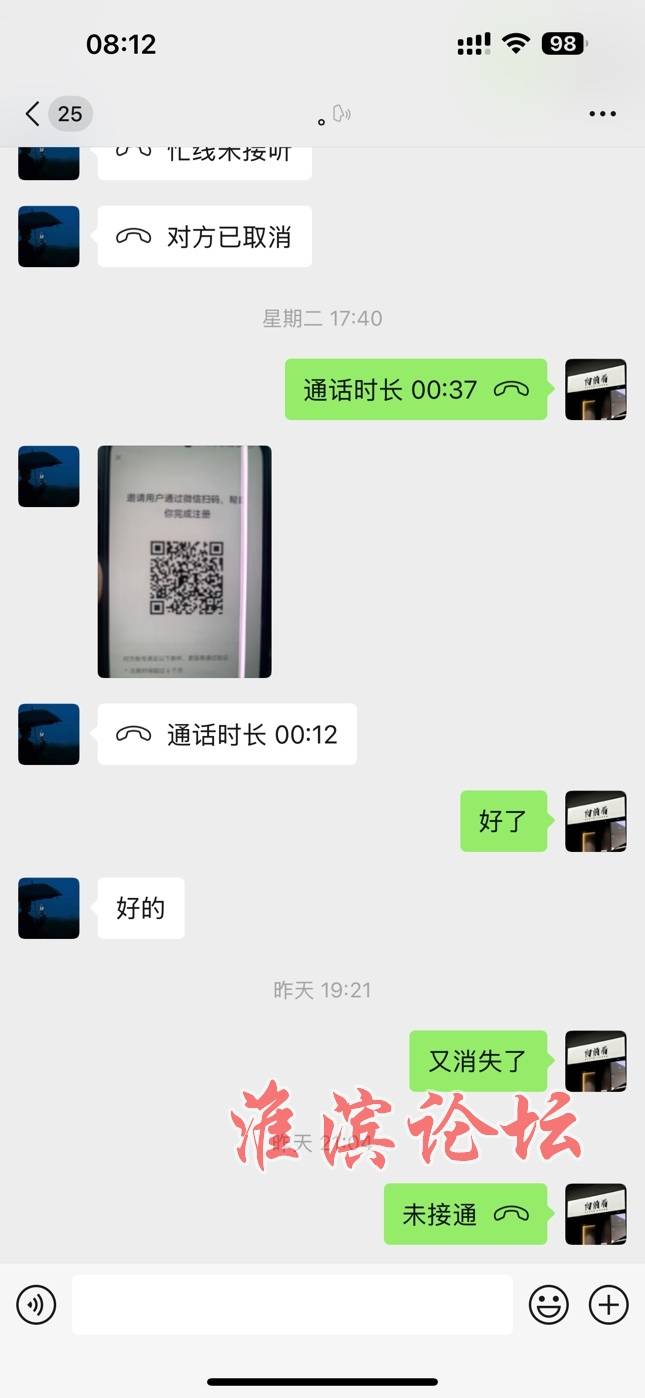Viewport: 645px width, 1398px height.
Task: Tap the message text field
Action: point(292,1304)
